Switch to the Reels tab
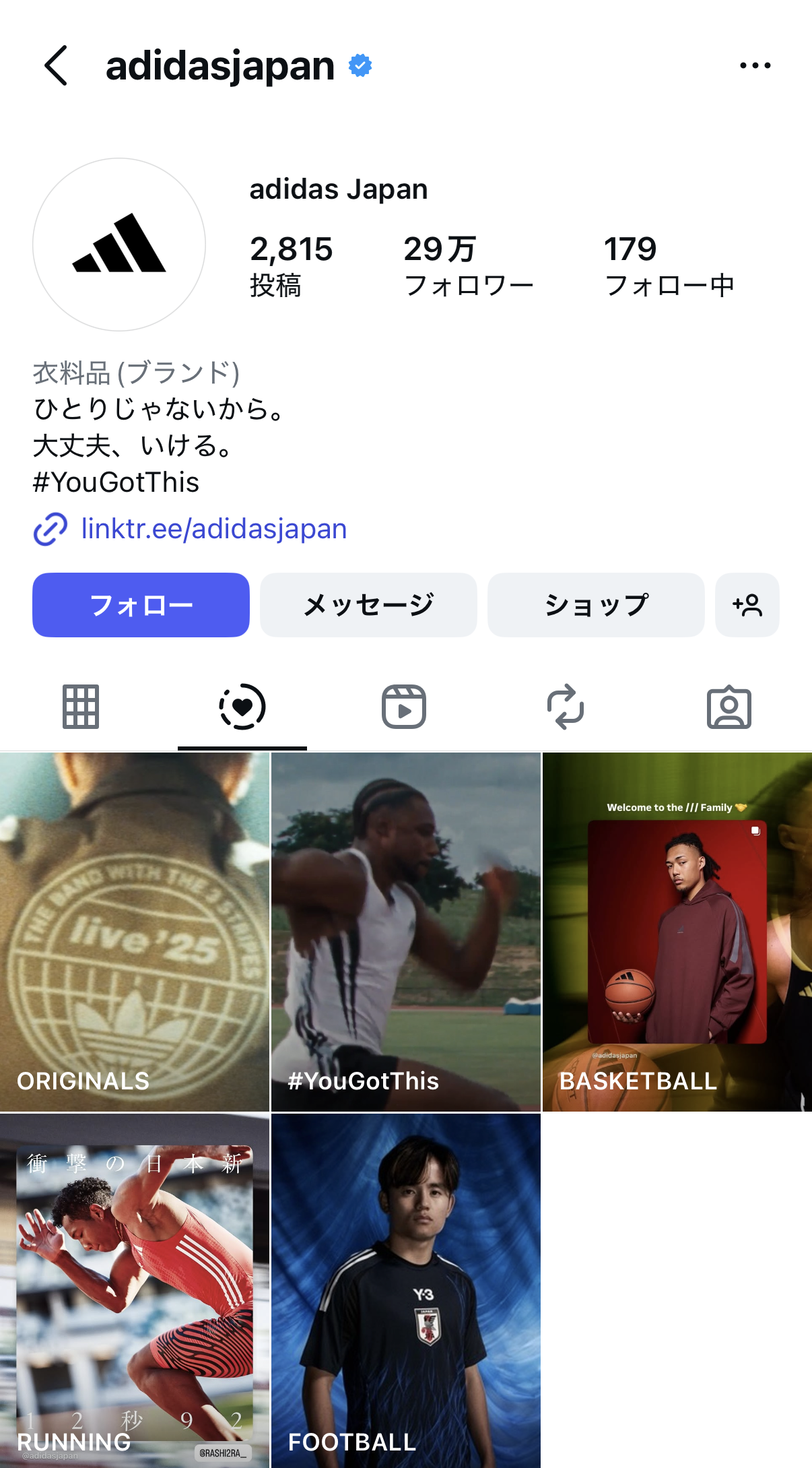This screenshot has height=1468, width=812. (404, 707)
